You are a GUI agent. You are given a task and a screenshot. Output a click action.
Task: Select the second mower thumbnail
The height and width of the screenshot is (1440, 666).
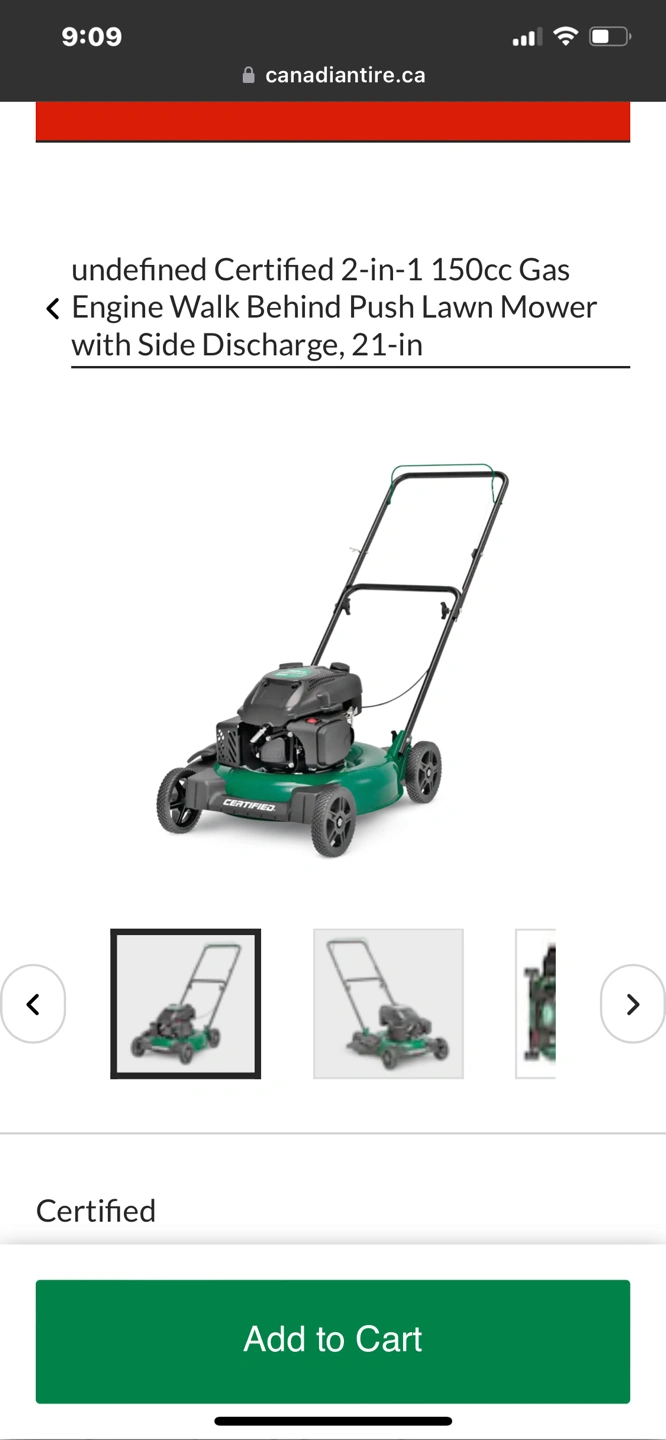pos(388,1004)
